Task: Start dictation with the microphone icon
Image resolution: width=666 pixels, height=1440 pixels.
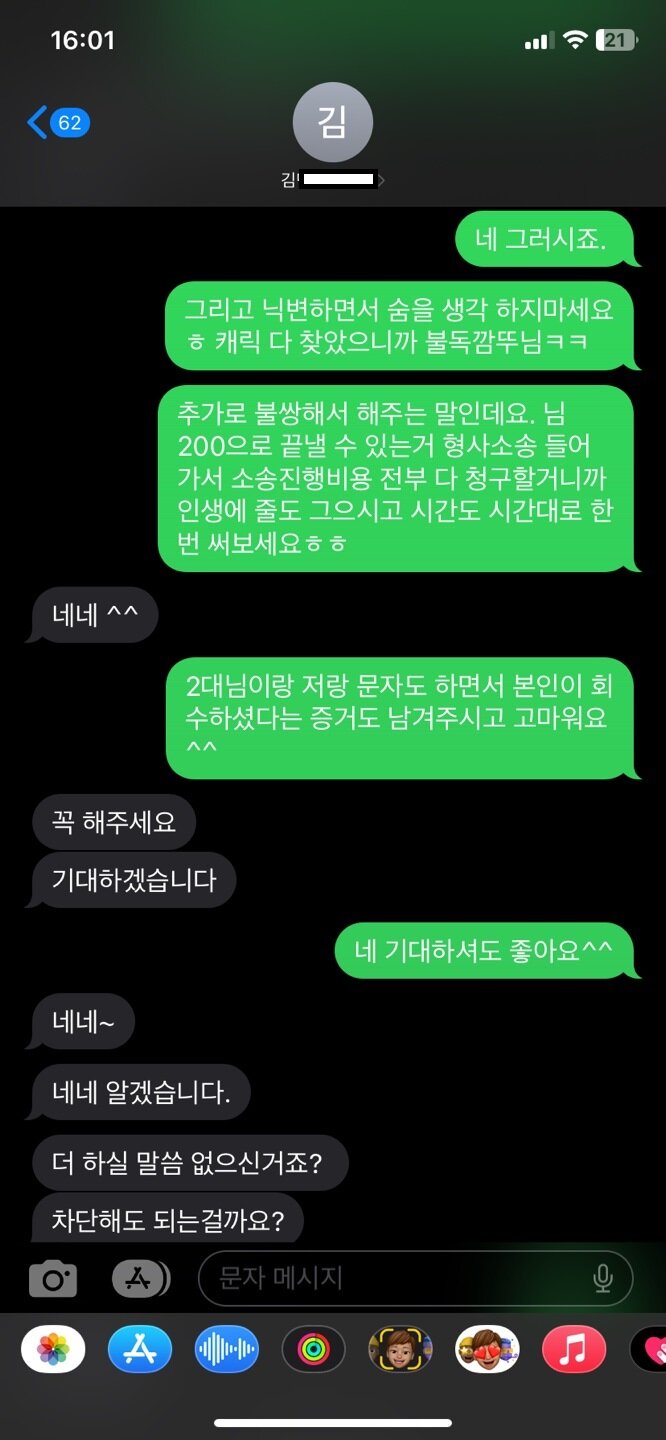Action: coord(602,1277)
